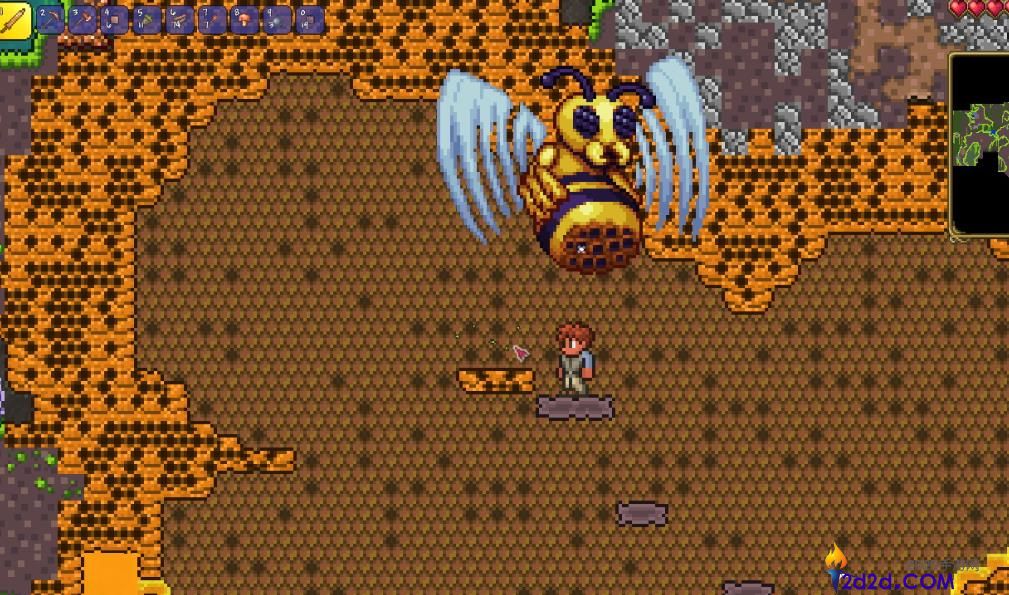Select the tool in hotbar slot 3
The width and height of the screenshot is (1009, 595).
pyautogui.click(x=83, y=19)
